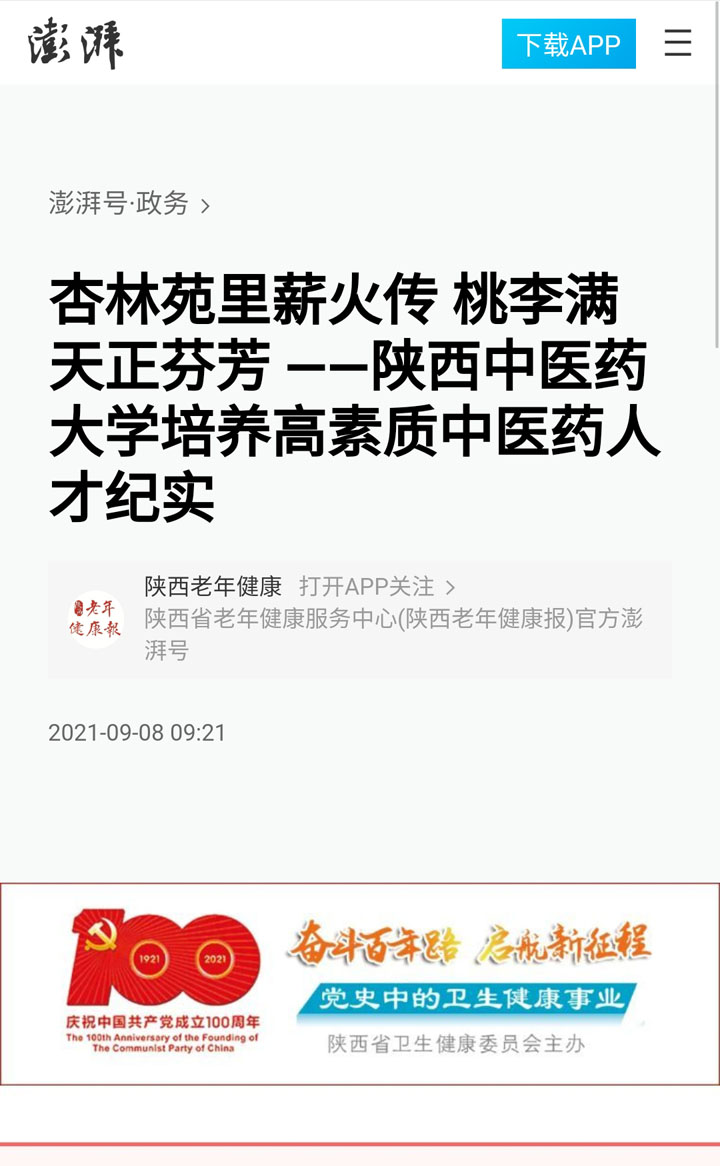Open the 澎湃号·政务 category link
Image resolution: width=720 pixels, height=1166 pixels.
[129, 204]
